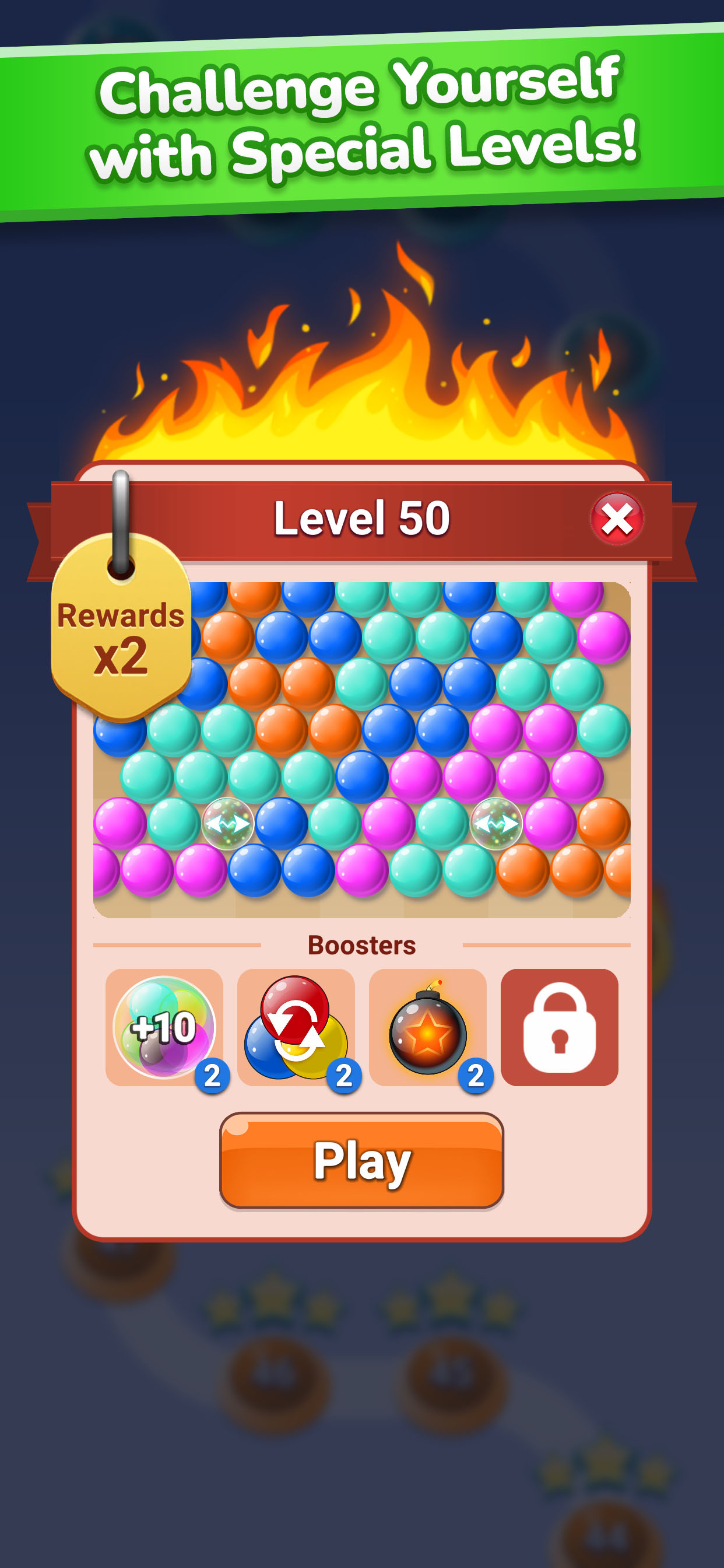Select the Boosters section header
The image size is (724, 1568).
click(361, 946)
